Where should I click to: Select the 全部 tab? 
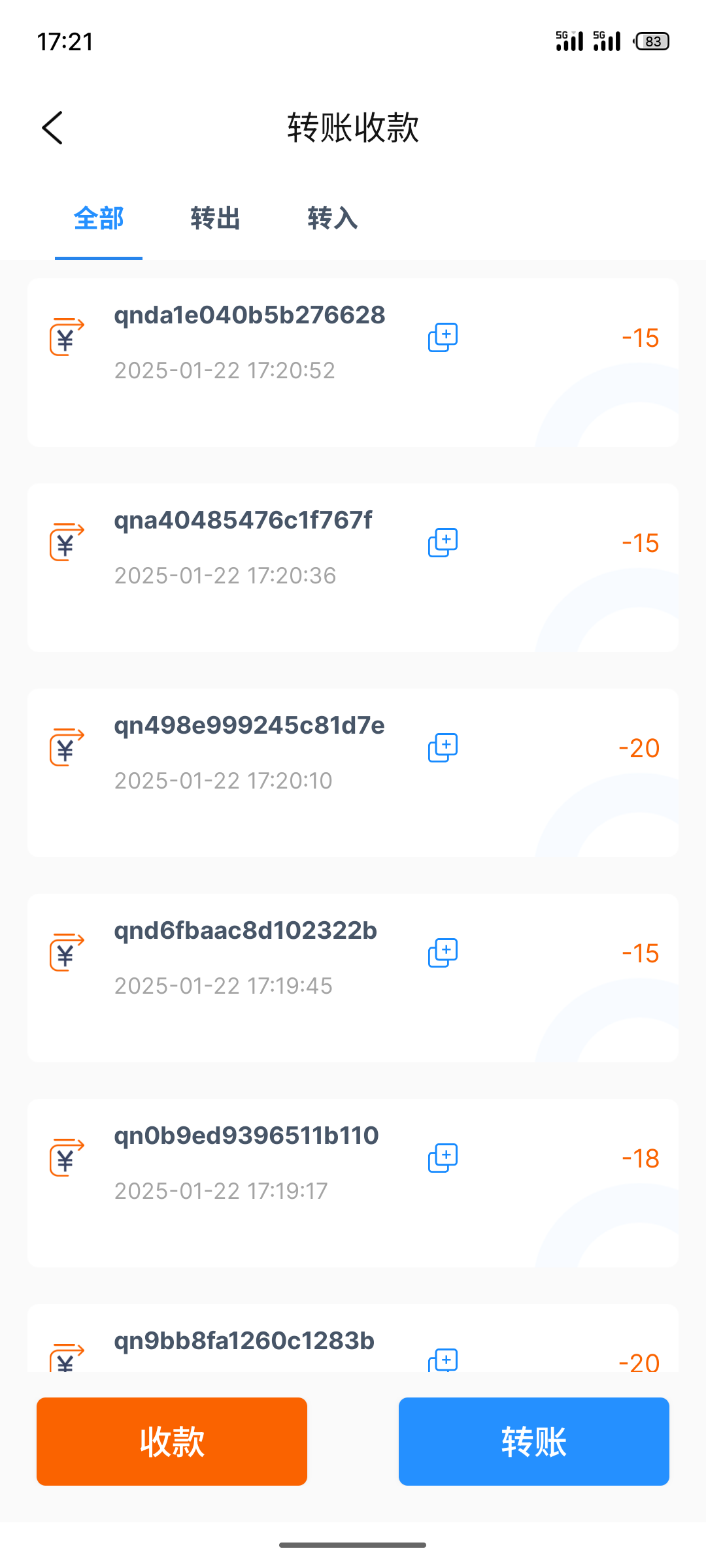(x=99, y=218)
